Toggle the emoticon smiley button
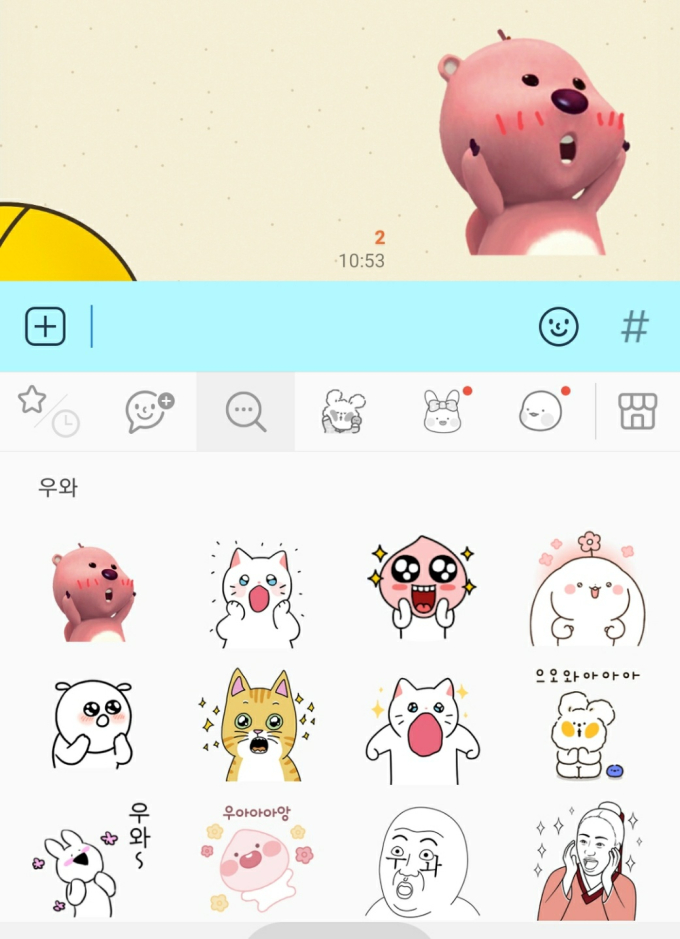 click(558, 327)
